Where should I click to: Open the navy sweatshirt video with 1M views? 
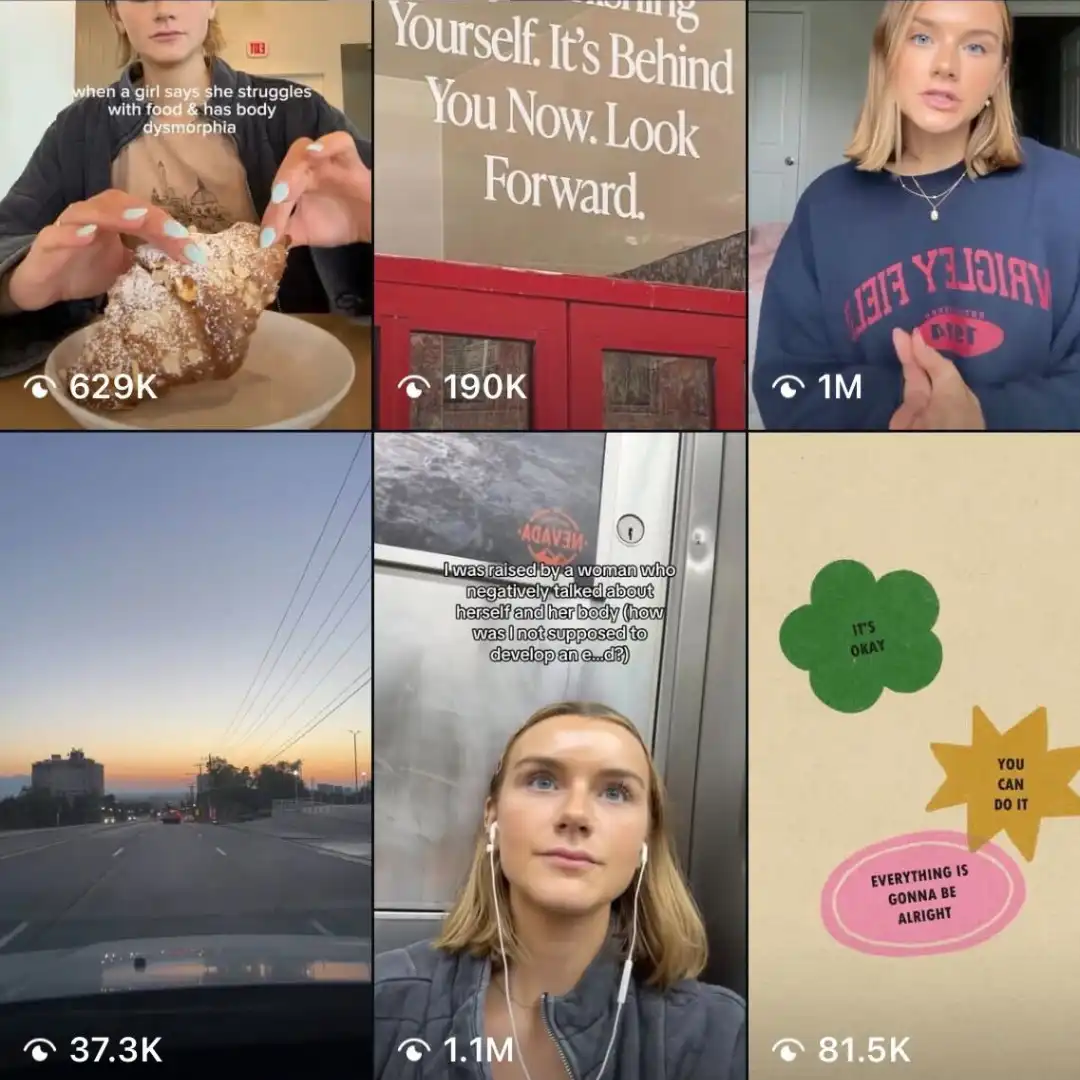click(x=914, y=215)
